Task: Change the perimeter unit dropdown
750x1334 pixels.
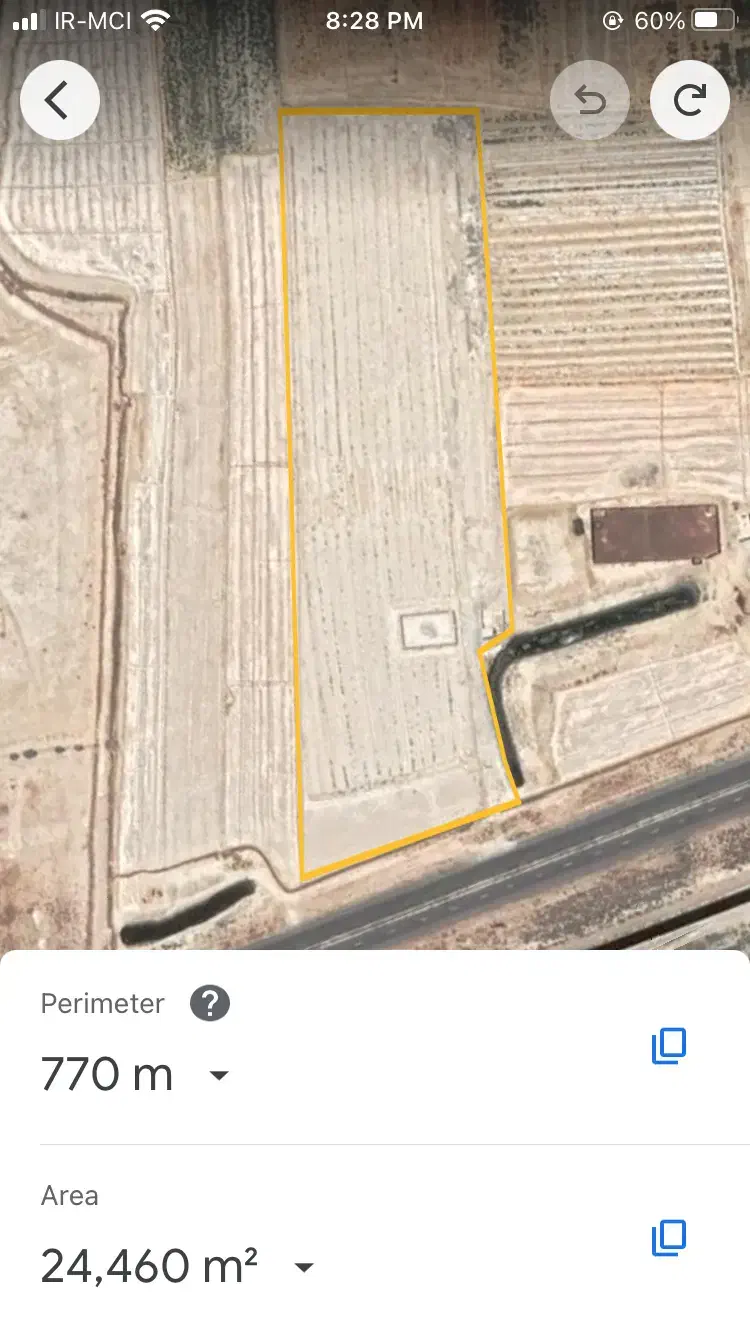Action: (x=218, y=1076)
